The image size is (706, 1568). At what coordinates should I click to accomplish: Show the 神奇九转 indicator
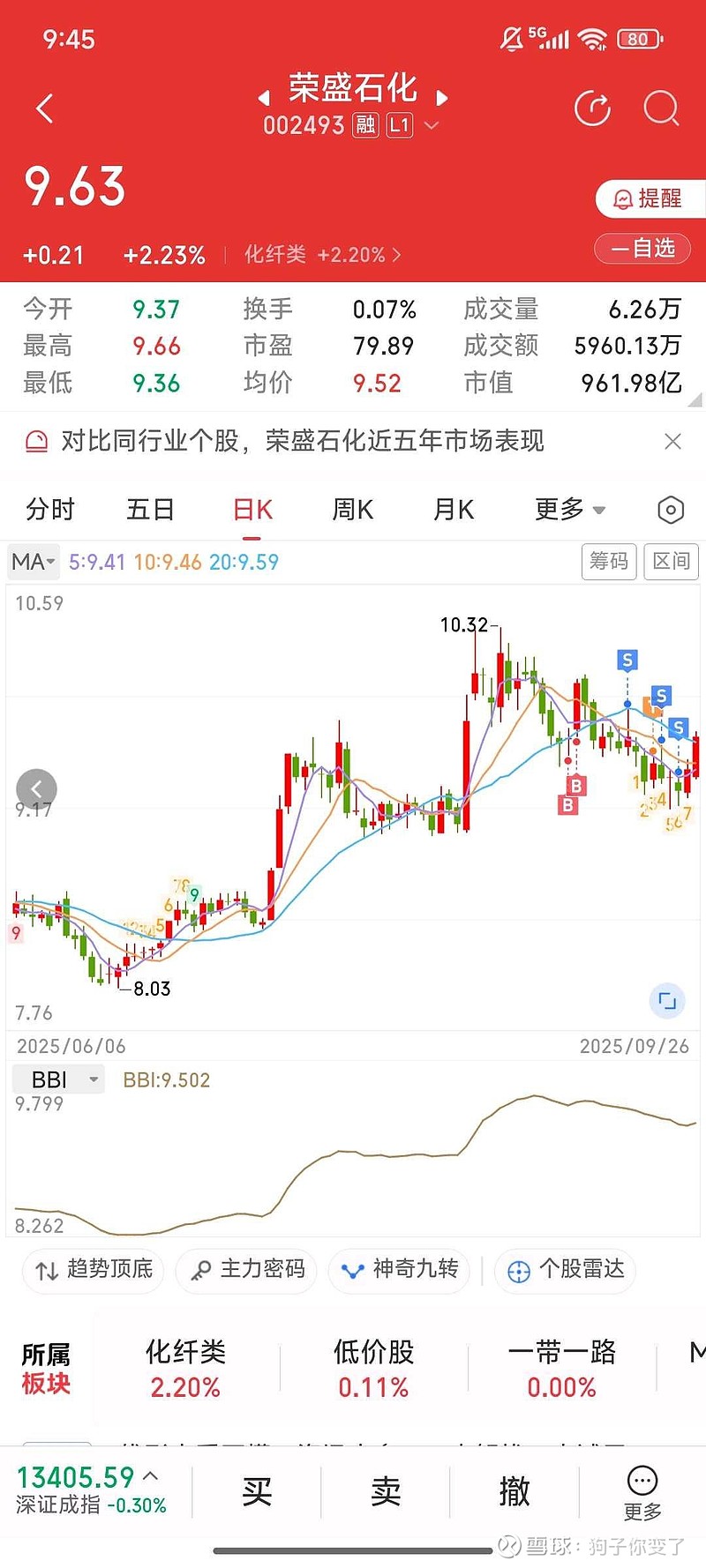[x=401, y=1269]
